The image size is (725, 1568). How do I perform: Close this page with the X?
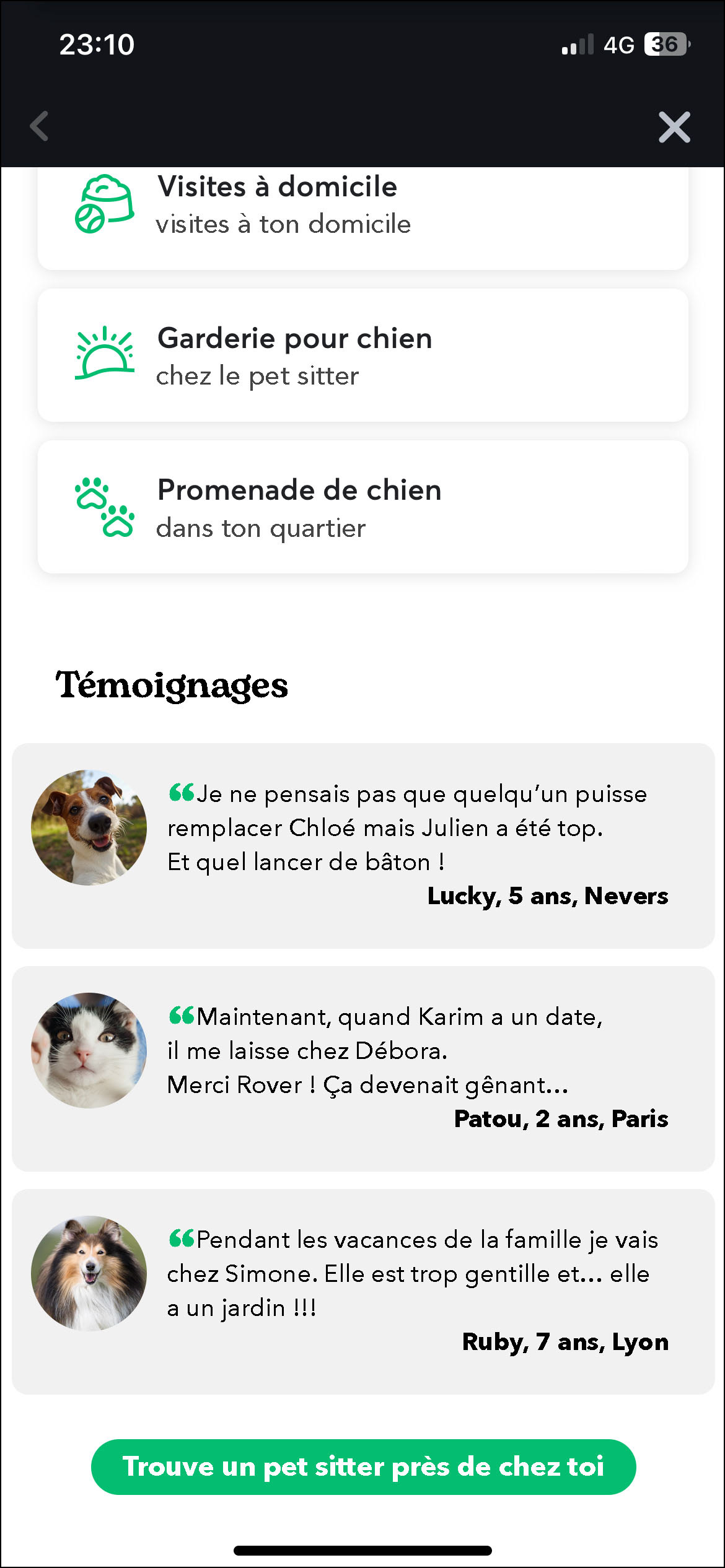pyautogui.click(x=674, y=127)
